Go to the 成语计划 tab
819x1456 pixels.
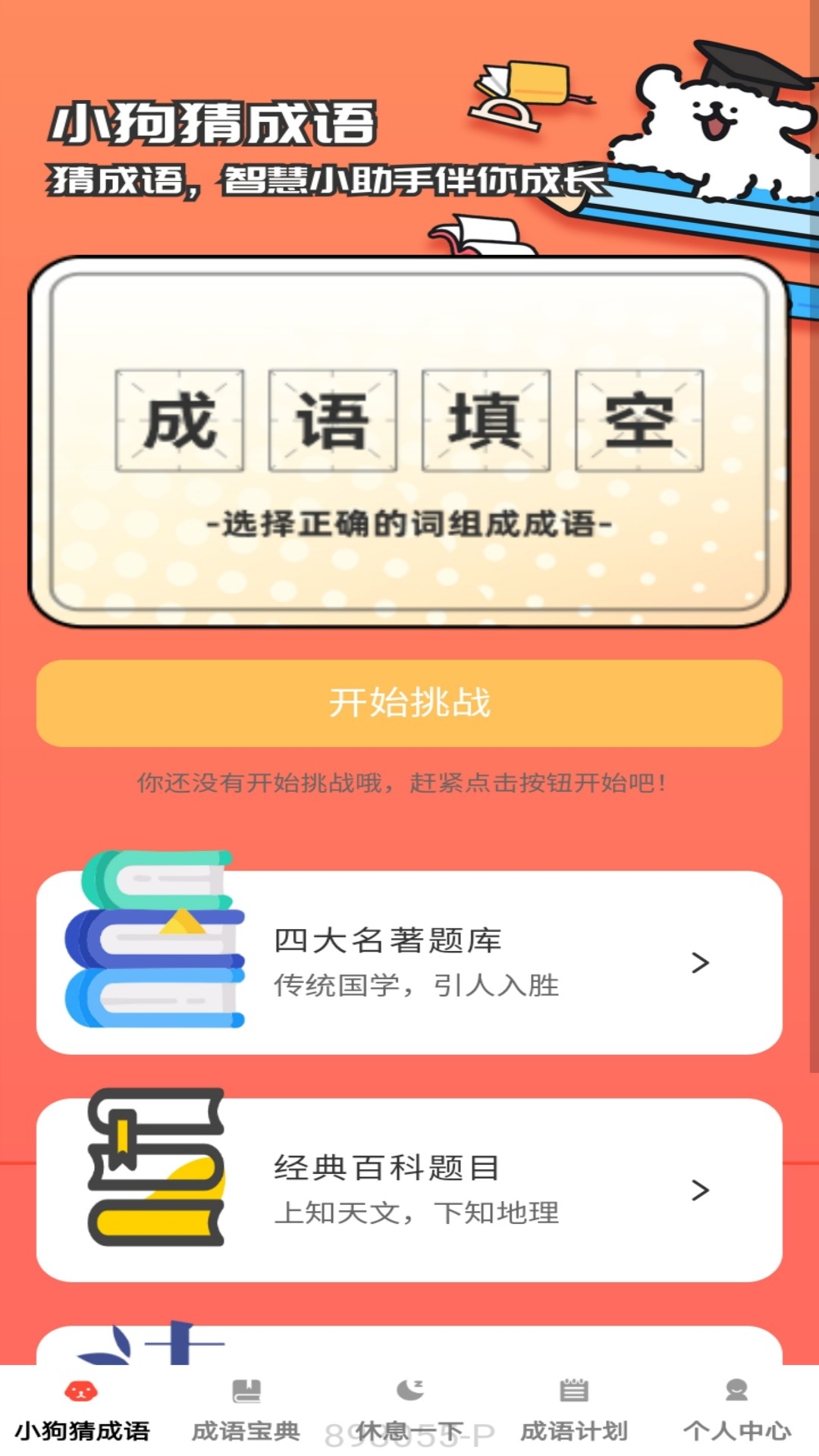pyautogui.click(x=573, y=1411)
